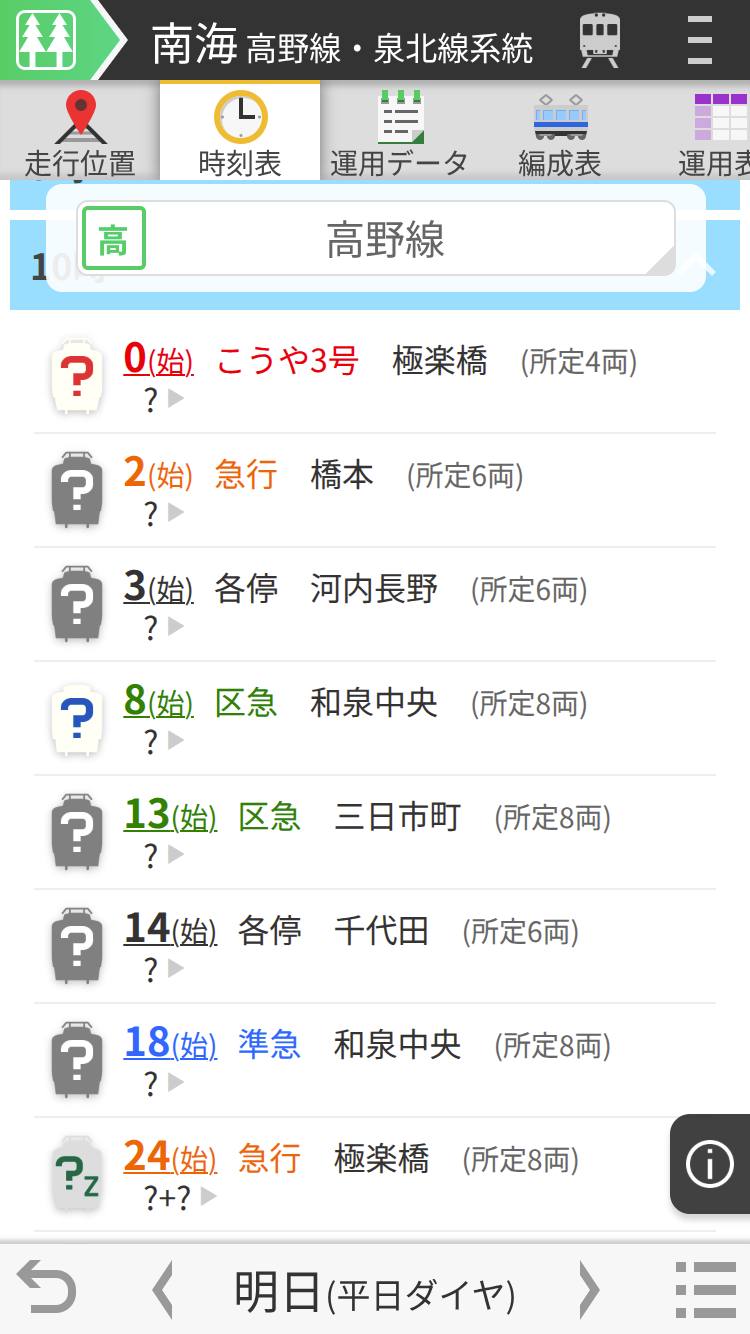
Task: Tap the train icon in header
Action: click(x=600, y=40)
